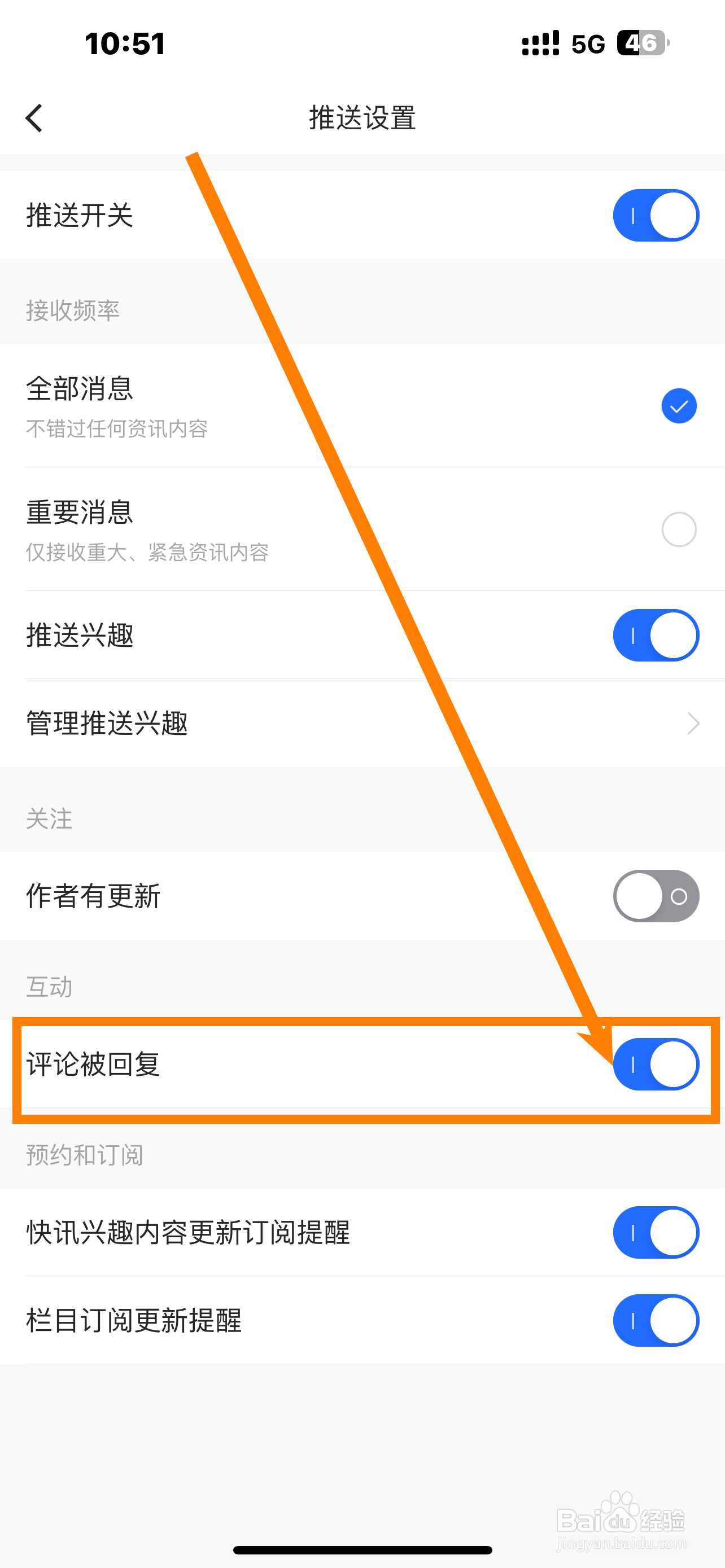Click the 推送设置 title text
The height and width of the screenshot is (1568, 725).
click(362, 117)
